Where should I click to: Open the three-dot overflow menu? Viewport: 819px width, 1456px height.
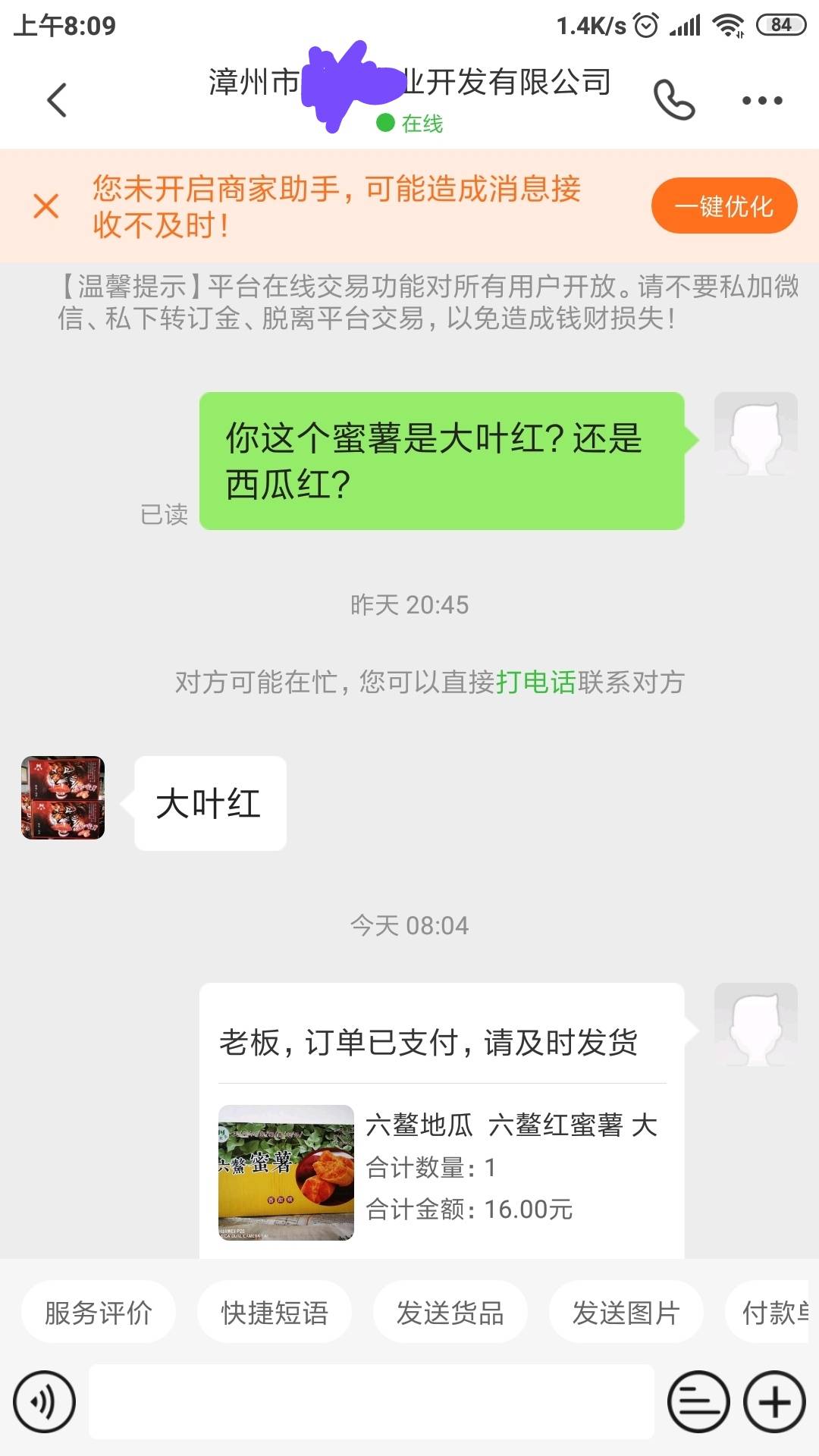(x=762, y=100)
